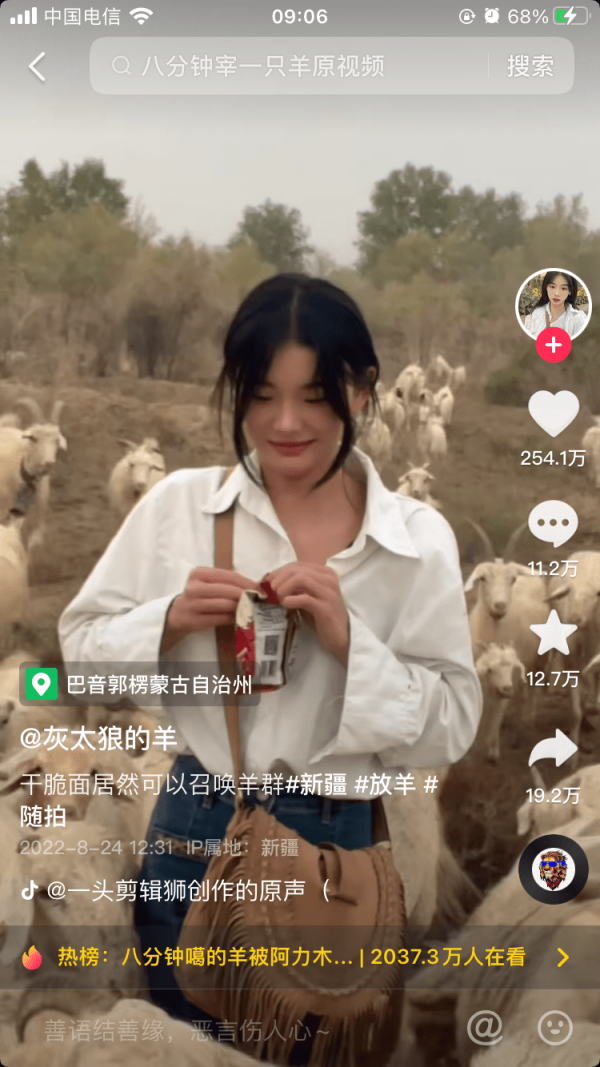The height and width of the screenshot is (1067, 600).
Task: Open the username @灰太狼的羊
Action: click(98, 739)
